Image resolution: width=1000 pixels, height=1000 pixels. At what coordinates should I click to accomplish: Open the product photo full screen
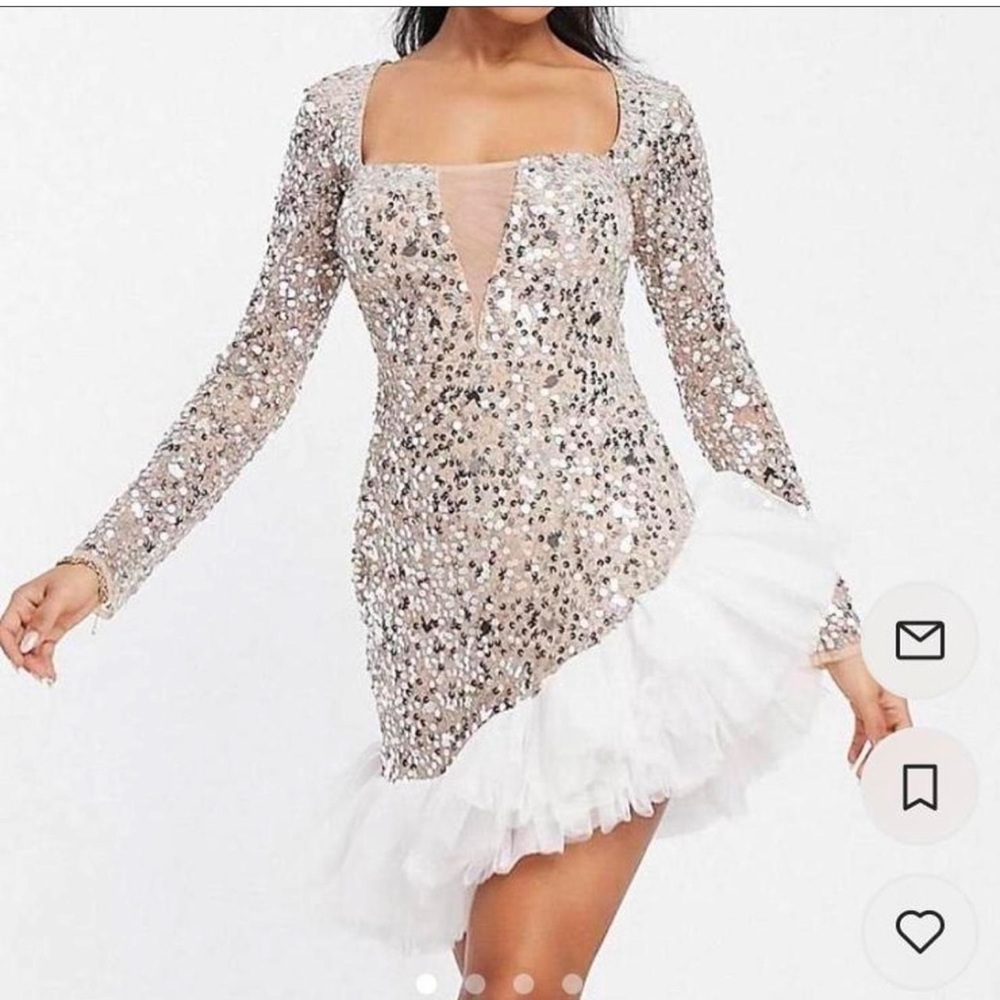click(446, 497)
